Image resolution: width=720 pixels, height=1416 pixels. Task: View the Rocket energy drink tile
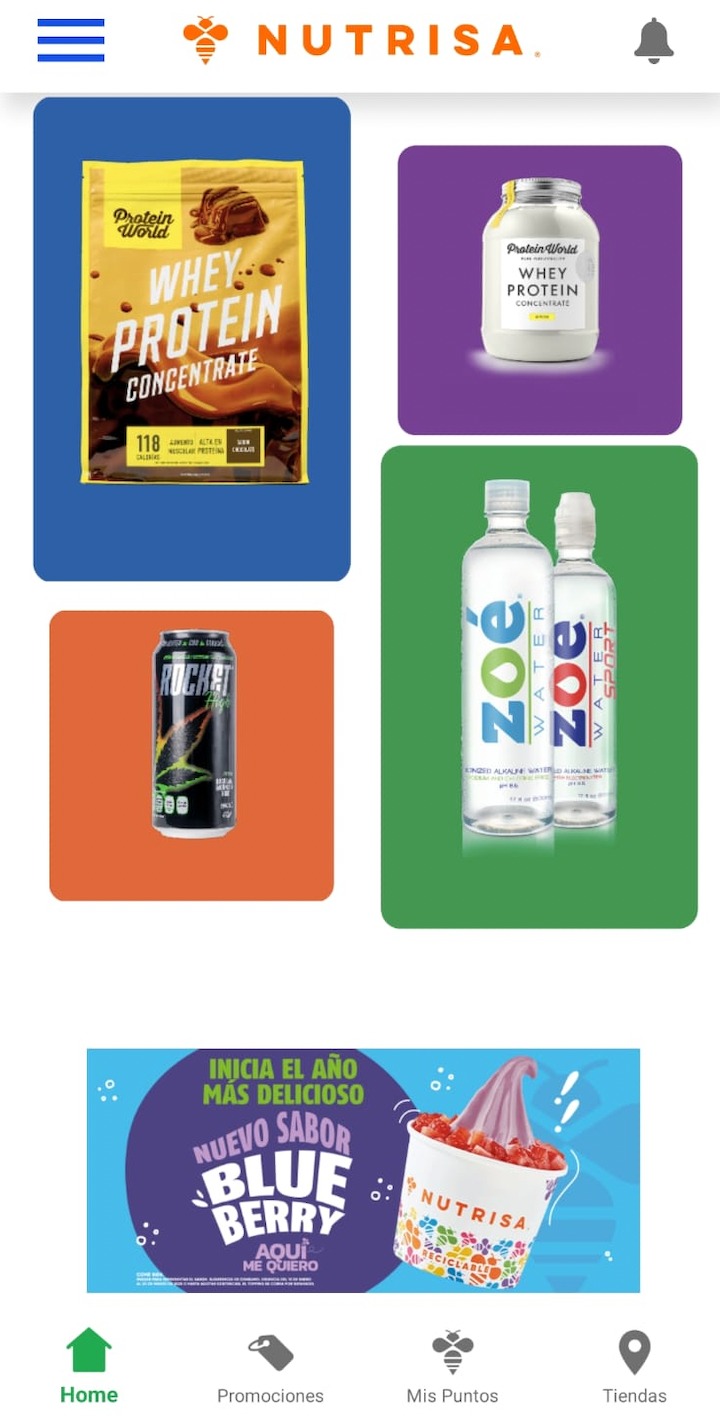(191, 755)
